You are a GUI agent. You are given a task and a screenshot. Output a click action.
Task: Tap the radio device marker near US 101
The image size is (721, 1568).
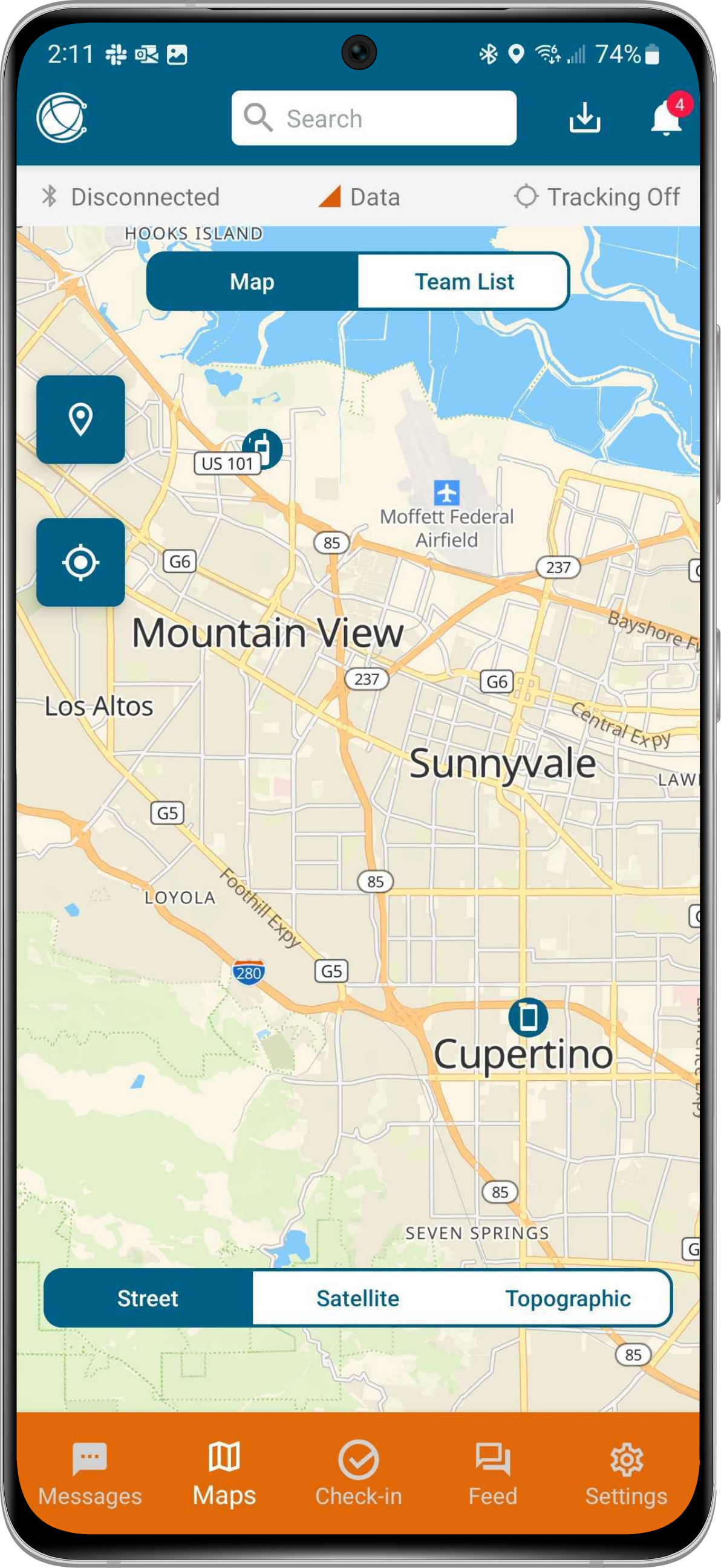pyautogui.click(x=263, y=448)
